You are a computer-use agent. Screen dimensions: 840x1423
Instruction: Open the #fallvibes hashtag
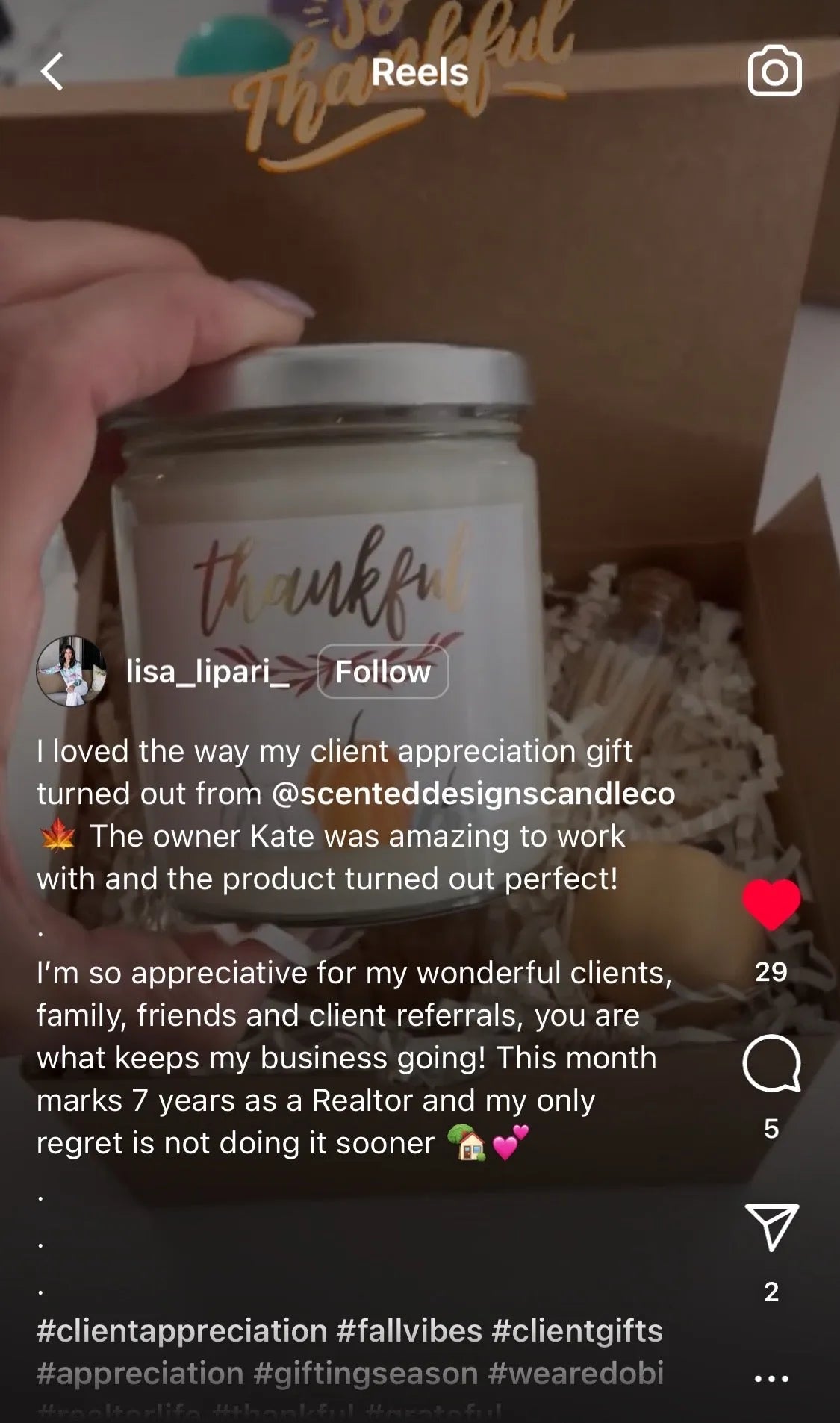(409, 1331)
